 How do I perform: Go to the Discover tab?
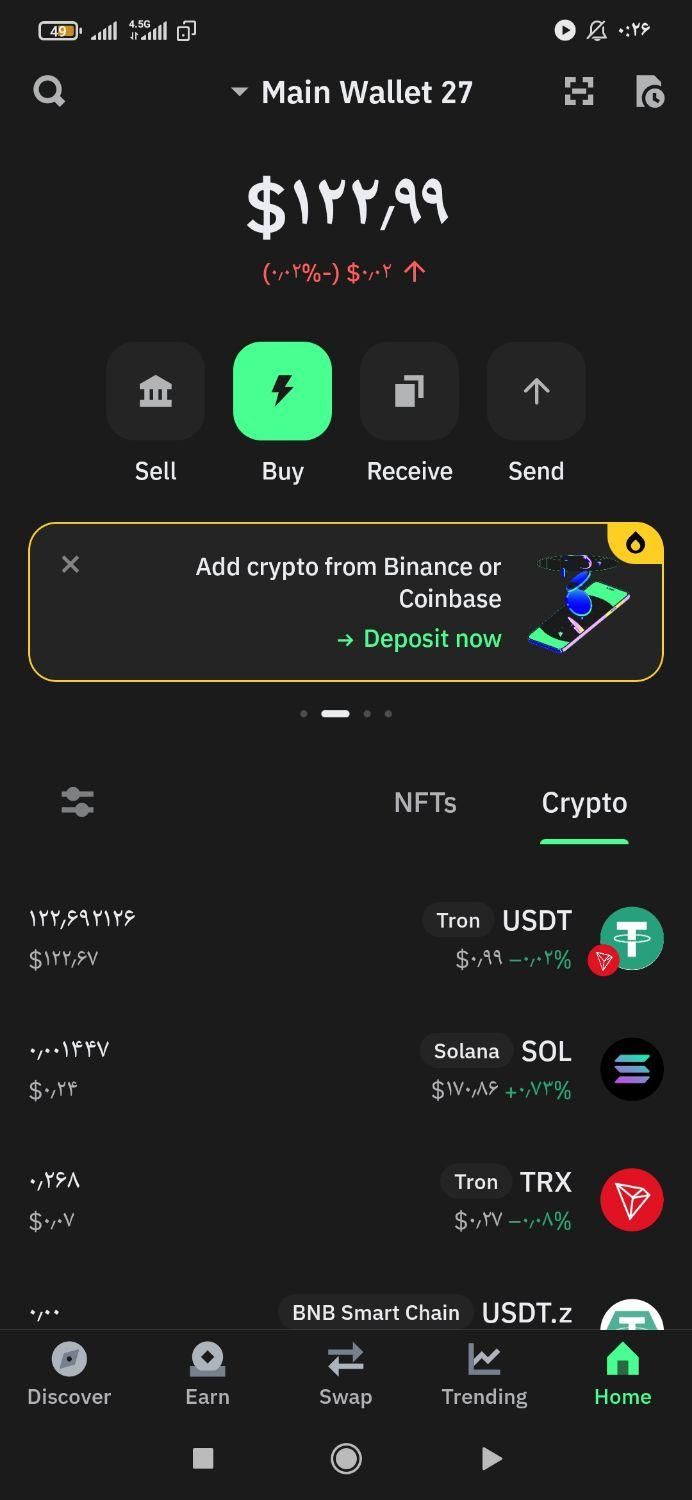(x=69, y=1374)
